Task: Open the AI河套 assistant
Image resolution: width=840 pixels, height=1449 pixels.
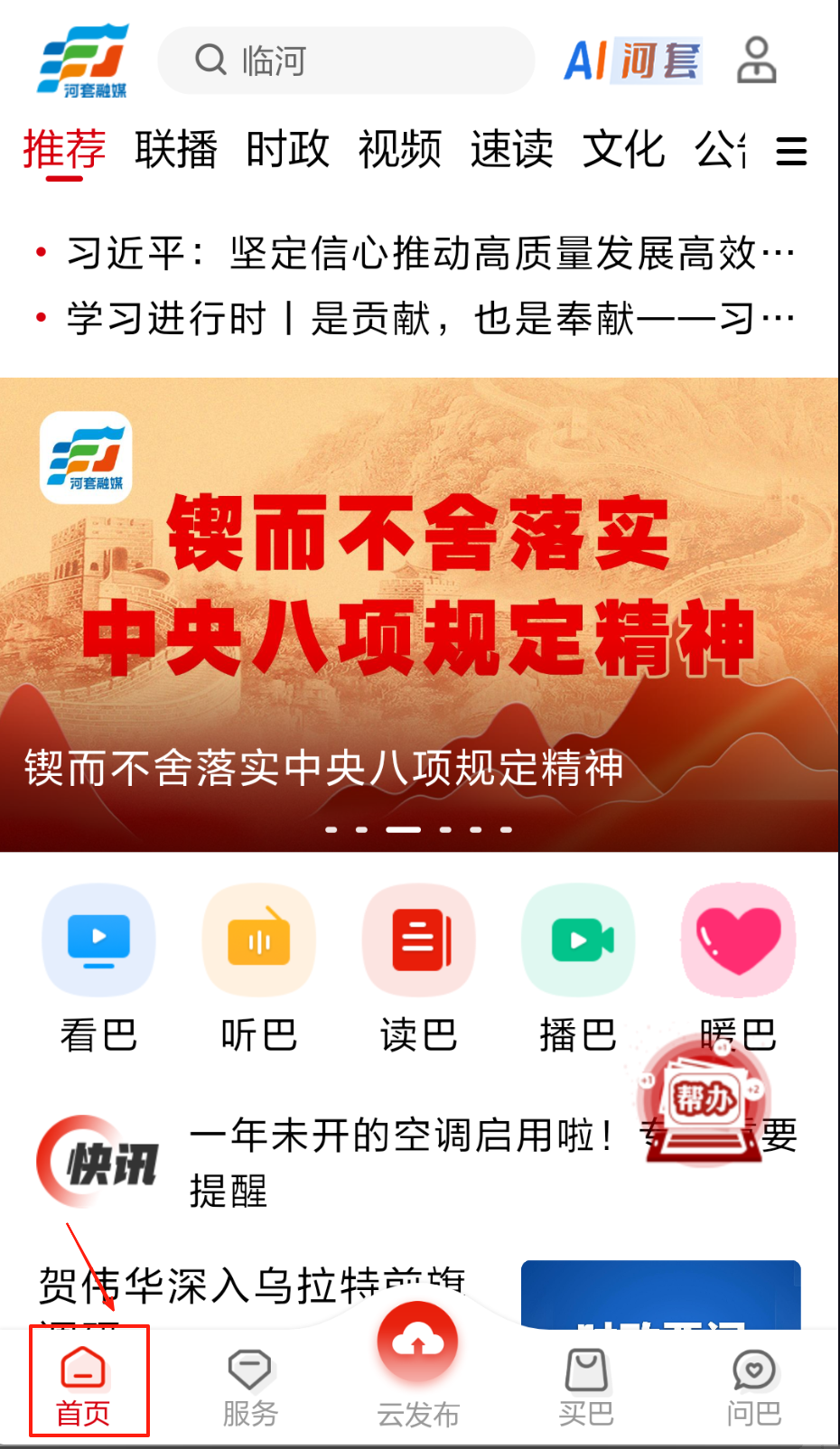Action: [x=632, y=61]
